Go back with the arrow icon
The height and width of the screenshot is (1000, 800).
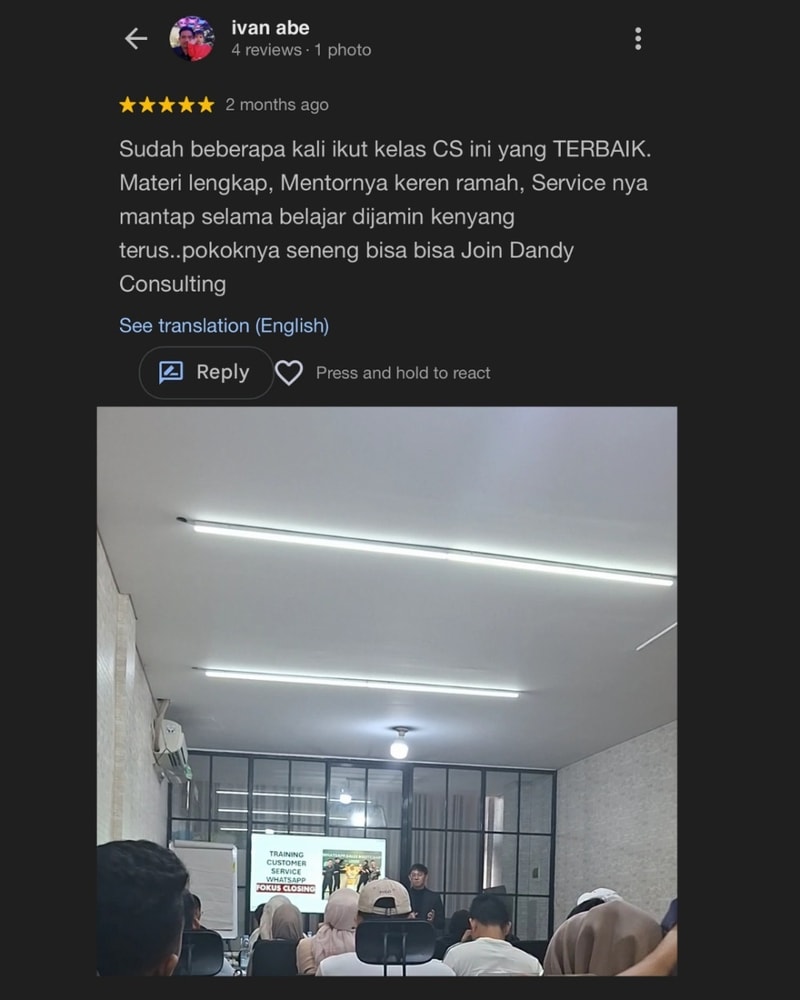(x=136, y=39)
